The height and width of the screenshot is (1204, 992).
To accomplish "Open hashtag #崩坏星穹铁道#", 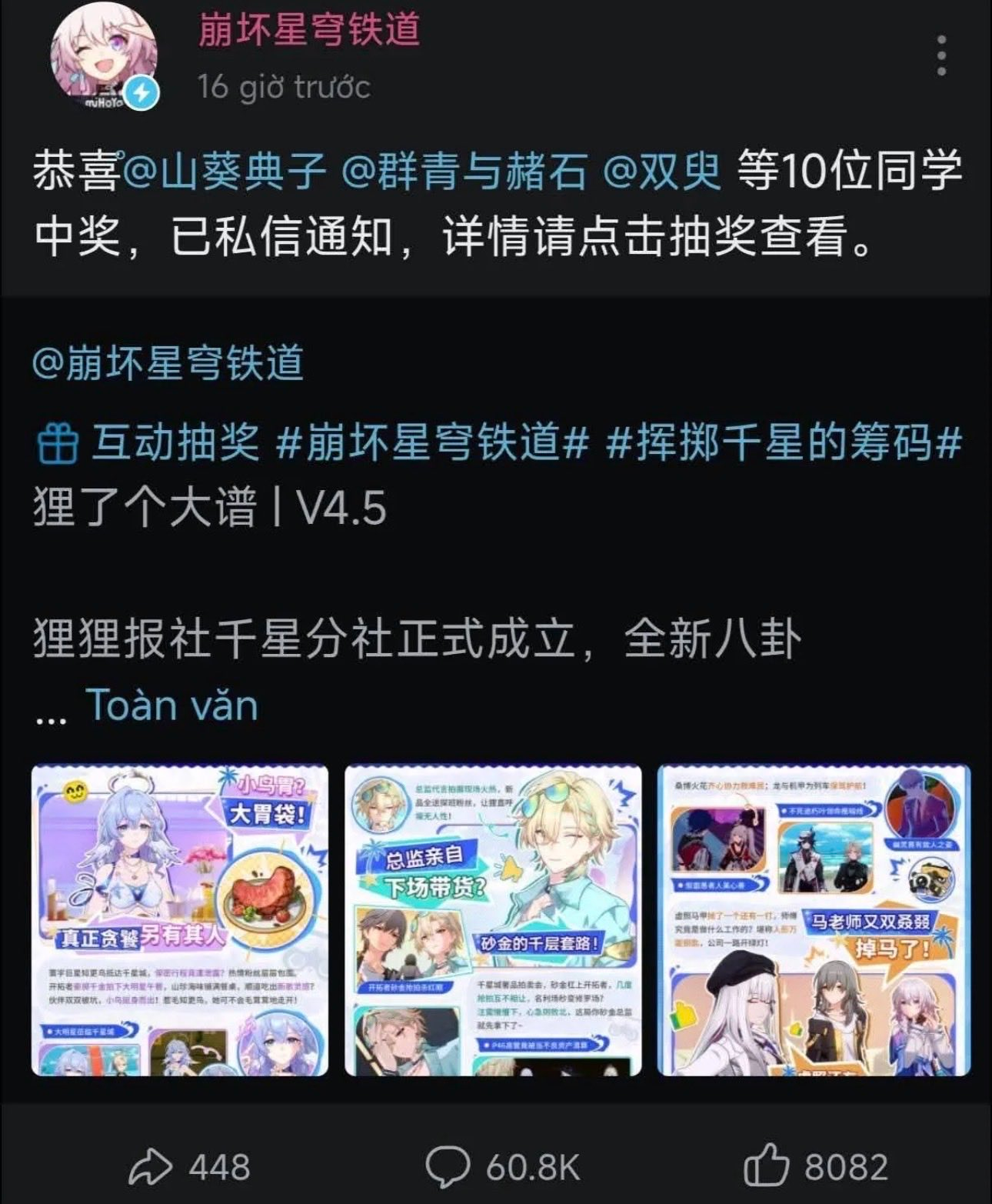I will pos(432,443).
